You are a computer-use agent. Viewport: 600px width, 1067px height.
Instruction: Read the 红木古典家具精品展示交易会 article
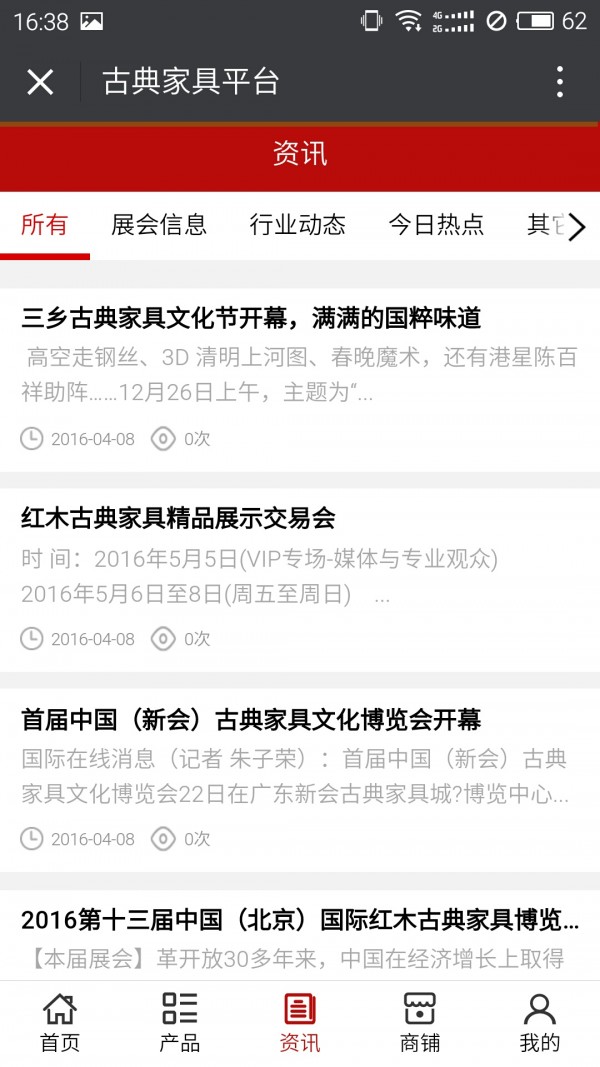point(300,580)
